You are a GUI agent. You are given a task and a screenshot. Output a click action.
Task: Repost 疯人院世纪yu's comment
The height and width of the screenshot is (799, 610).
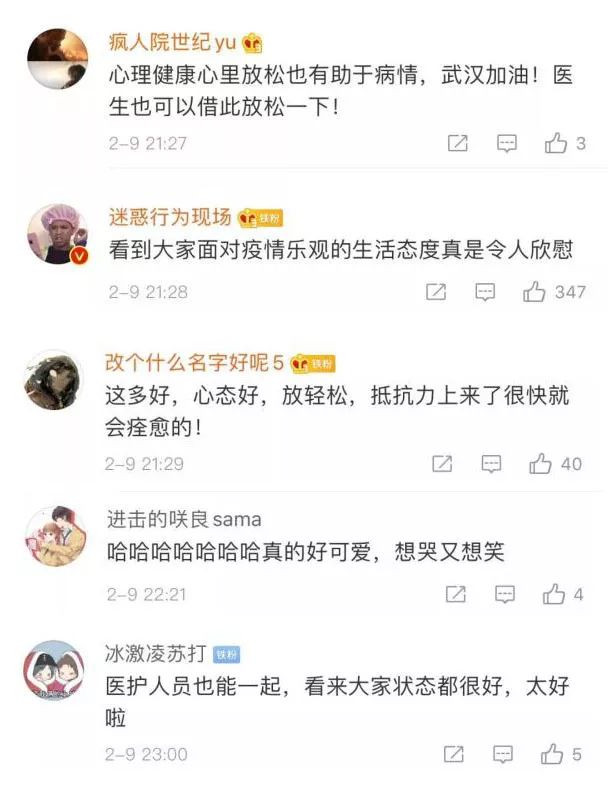tap(457, 144)
